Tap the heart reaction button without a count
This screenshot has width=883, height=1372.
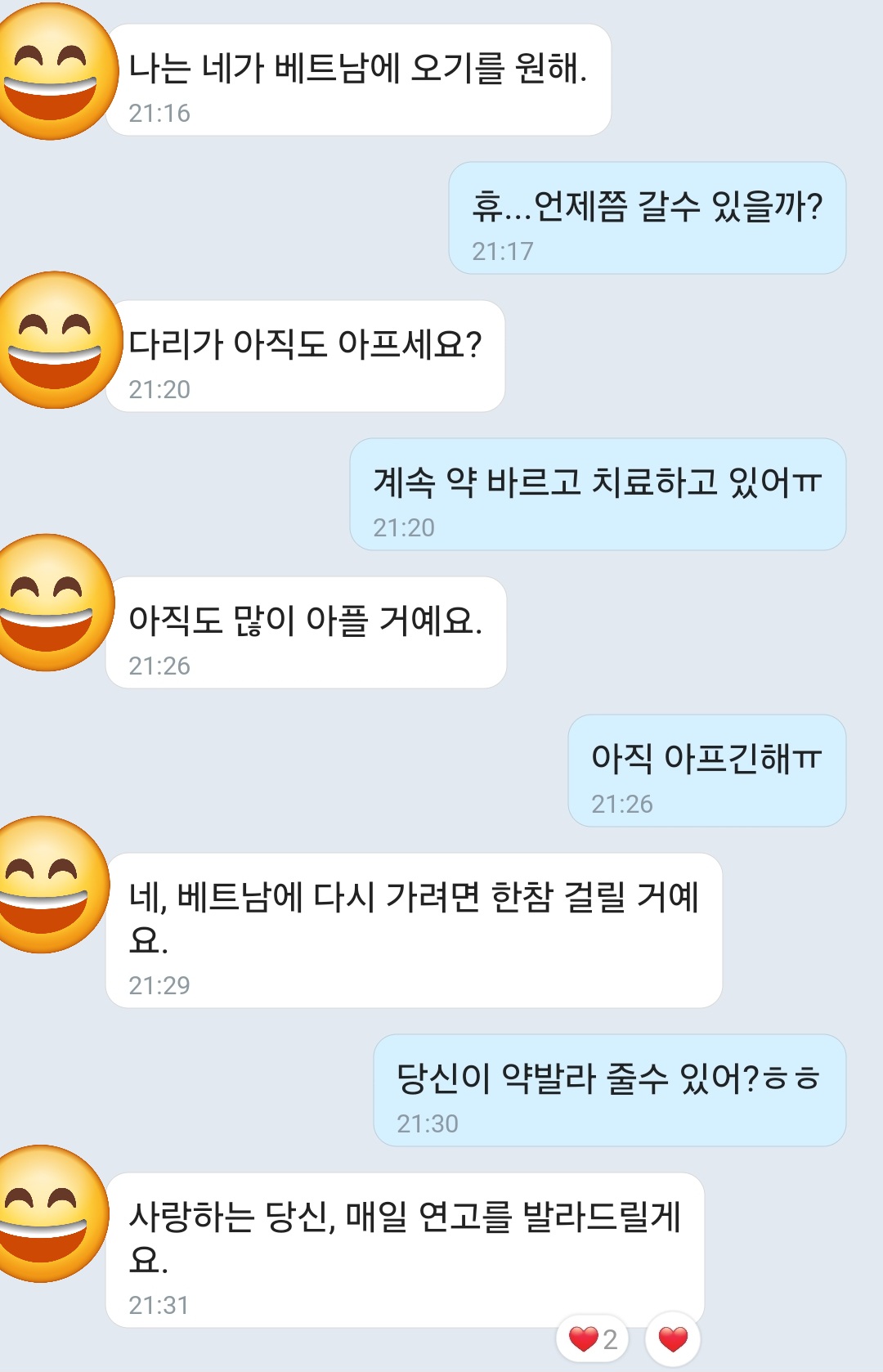coord(673,1339)
